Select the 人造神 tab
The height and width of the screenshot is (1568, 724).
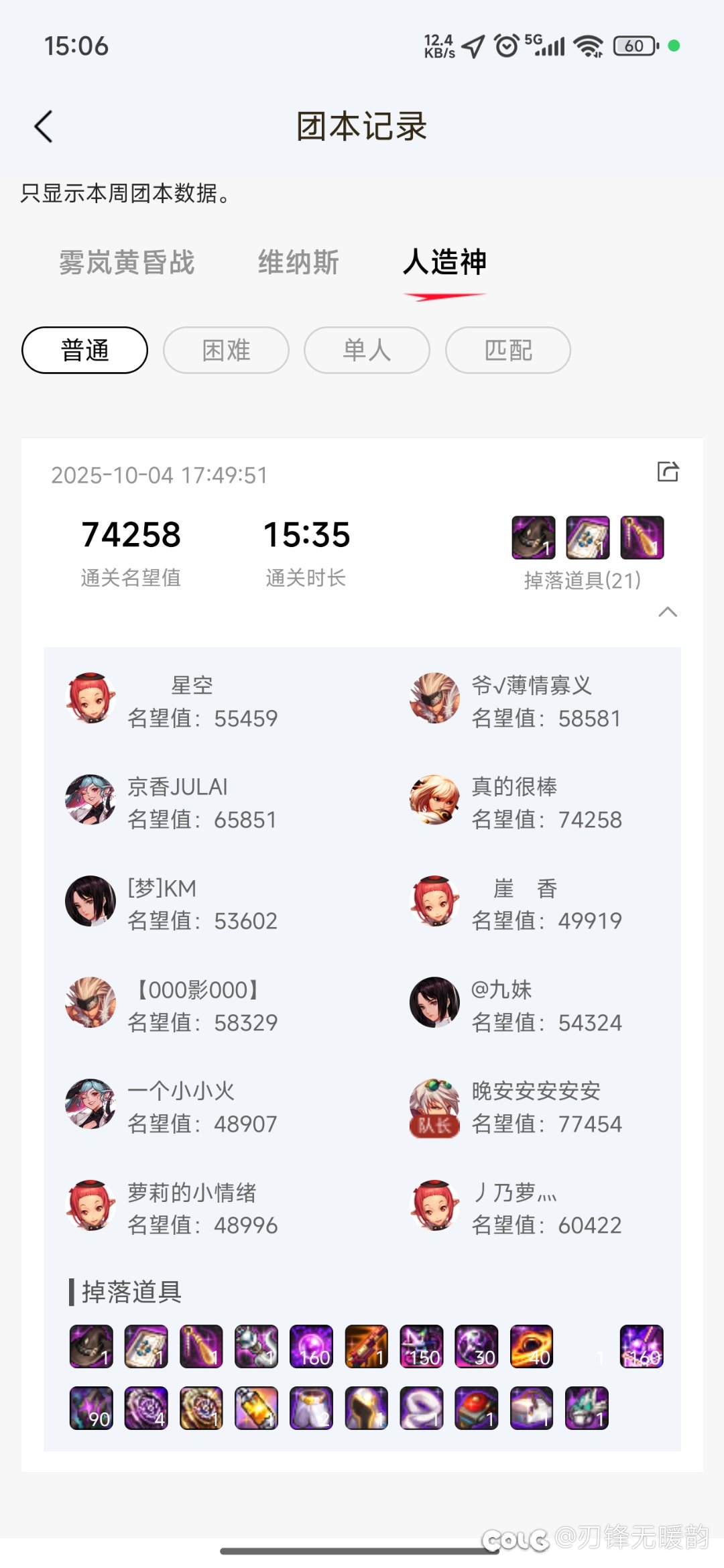[x=444, y=262]
